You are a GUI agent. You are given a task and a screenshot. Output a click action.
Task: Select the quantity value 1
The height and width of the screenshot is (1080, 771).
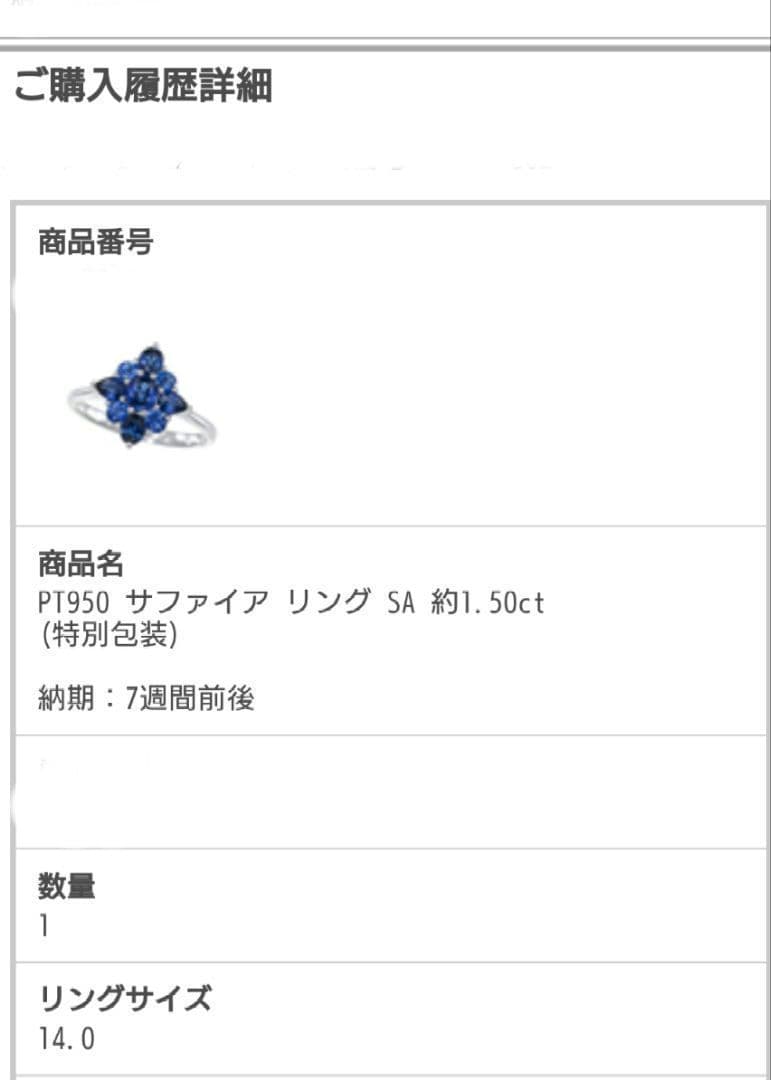point(42,925)
